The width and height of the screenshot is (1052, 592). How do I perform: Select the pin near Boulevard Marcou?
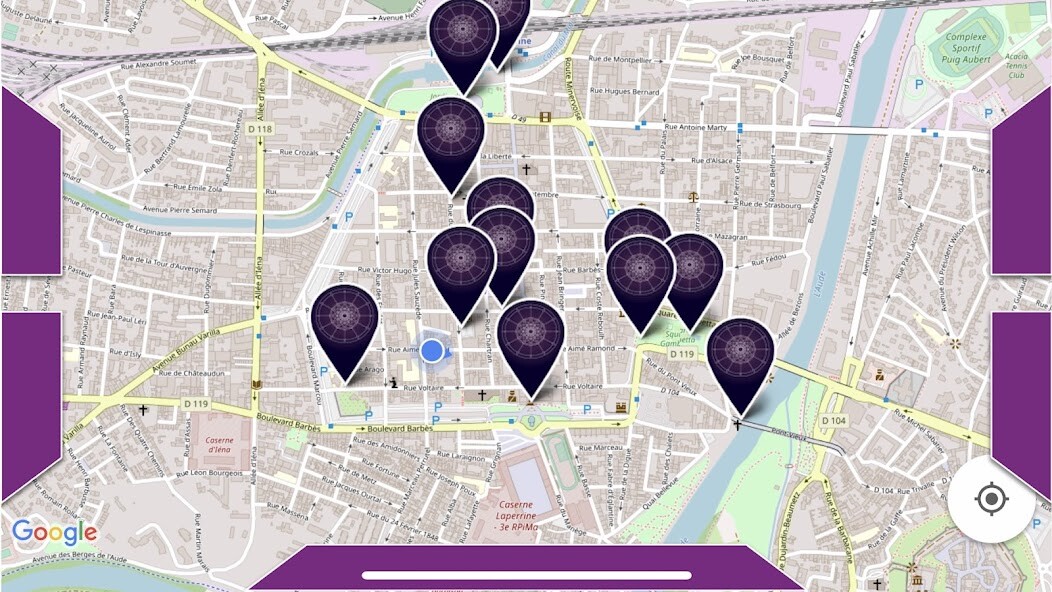pyautogui.click(x=344, y=320)
